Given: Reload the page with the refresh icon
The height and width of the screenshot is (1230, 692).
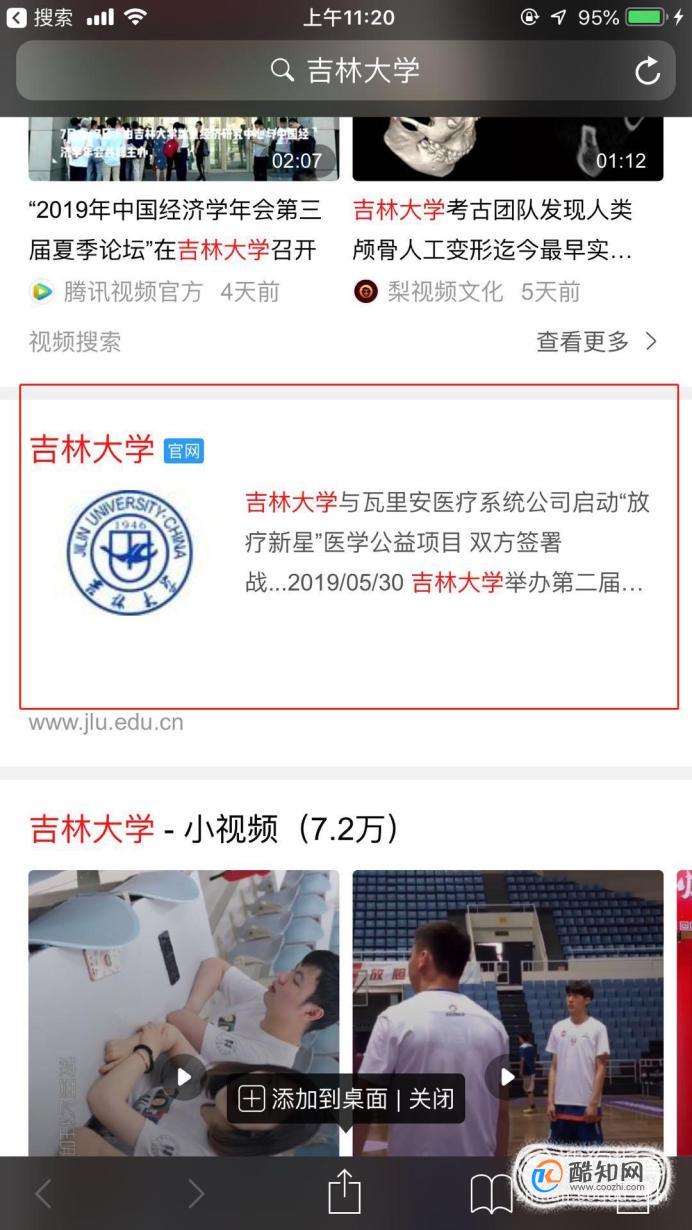Looking at the screenshot, I should pyautogui.click(x=648, y=71).
